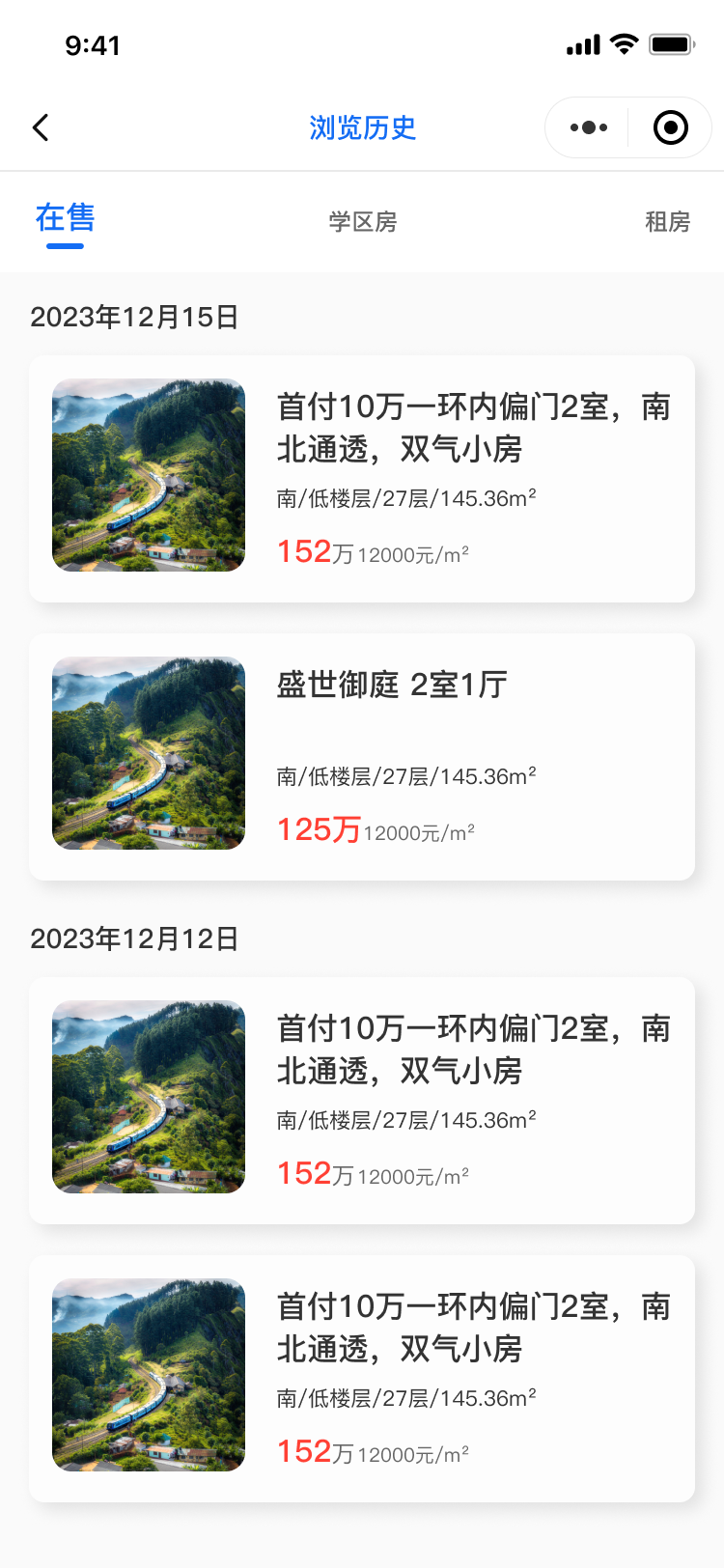Close the mini-program with the circle icon
The height and width of the screenshot is (1568, 724).
pos(670,127)
